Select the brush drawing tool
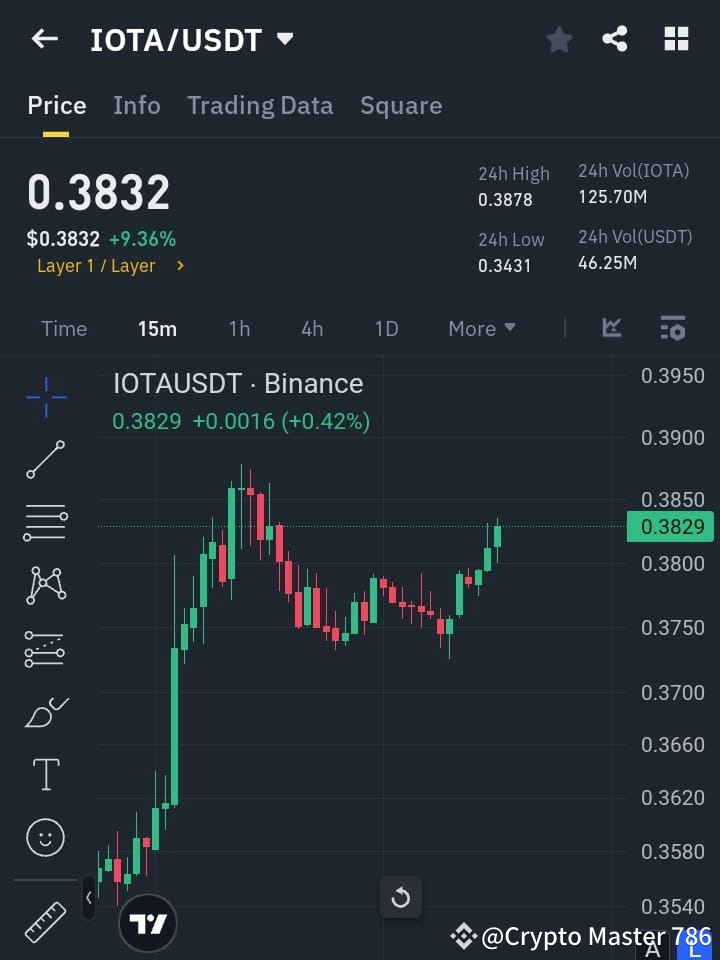720x960 pixels. [x=45, y=711]
